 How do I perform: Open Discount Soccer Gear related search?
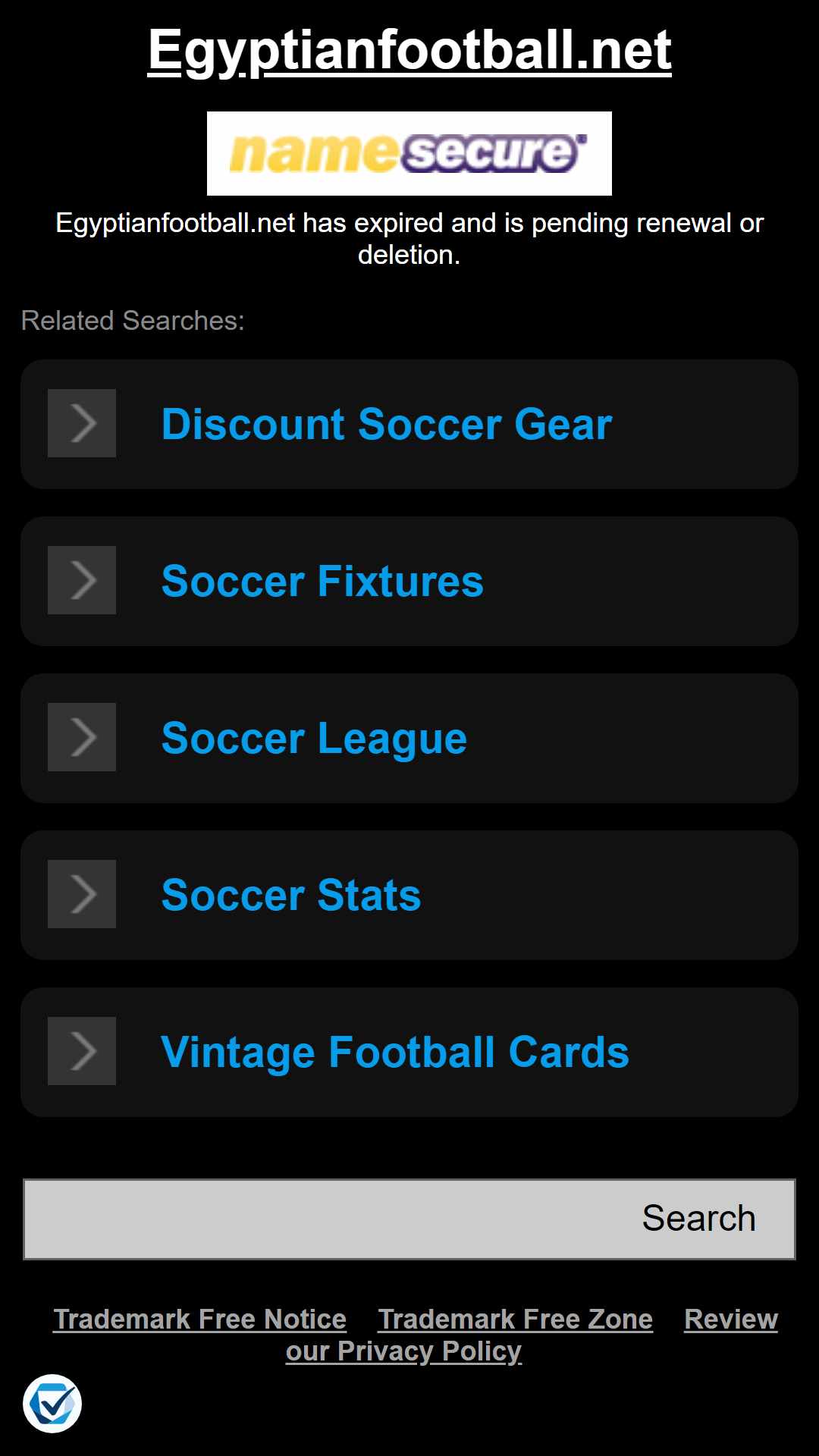[x=409, y=424]
